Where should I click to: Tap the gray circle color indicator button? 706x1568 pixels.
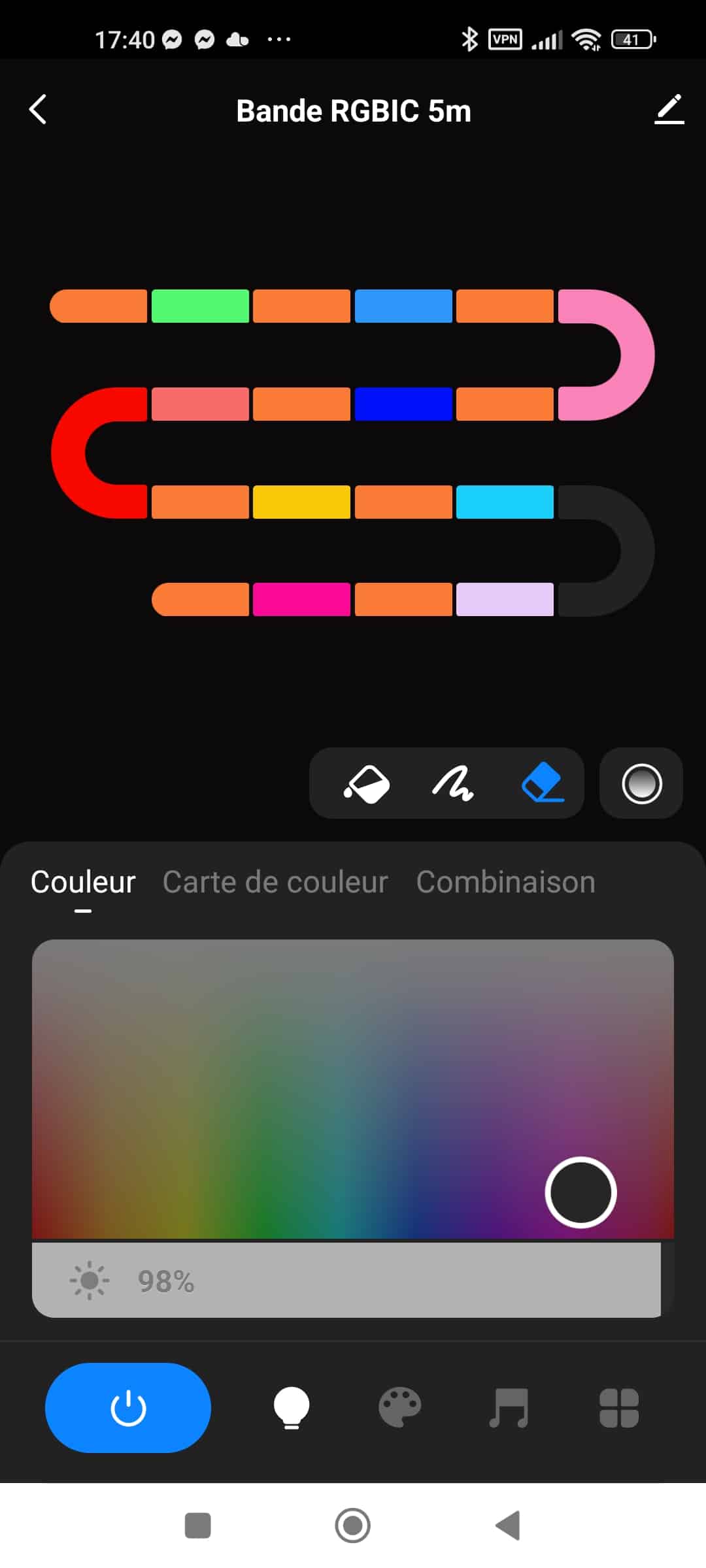click(641, 783)
